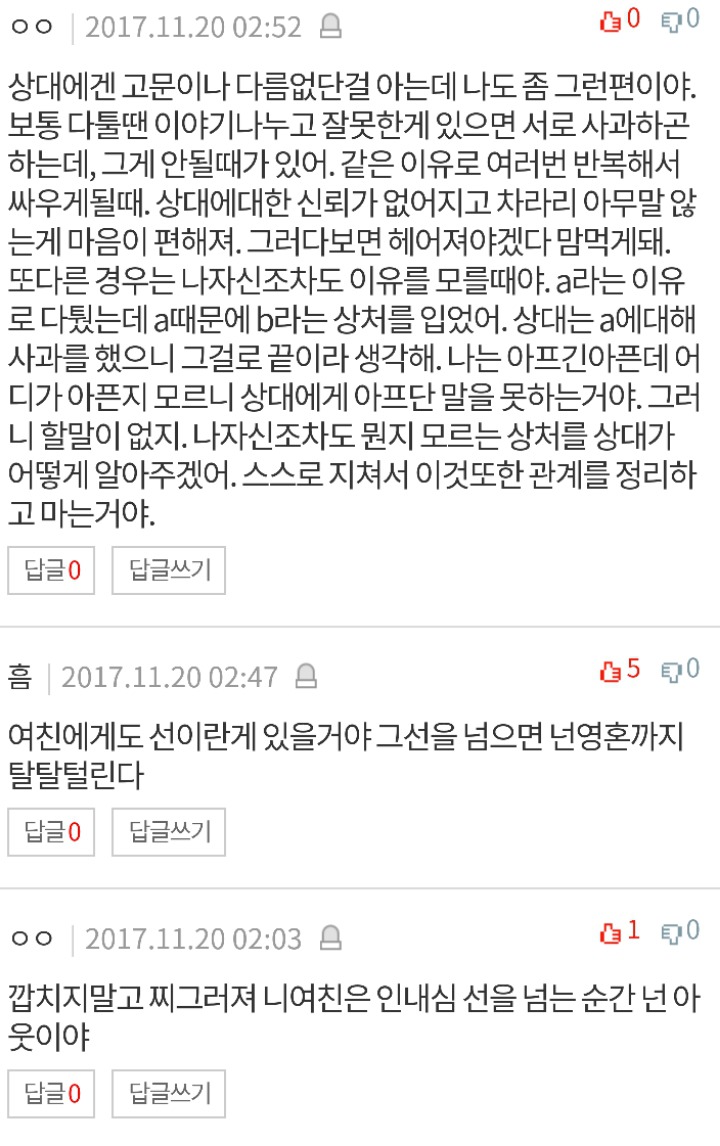720x1146 pixels.
Task: Open 답글0 replies under the 02:52 comment
Action: point(51,570)
